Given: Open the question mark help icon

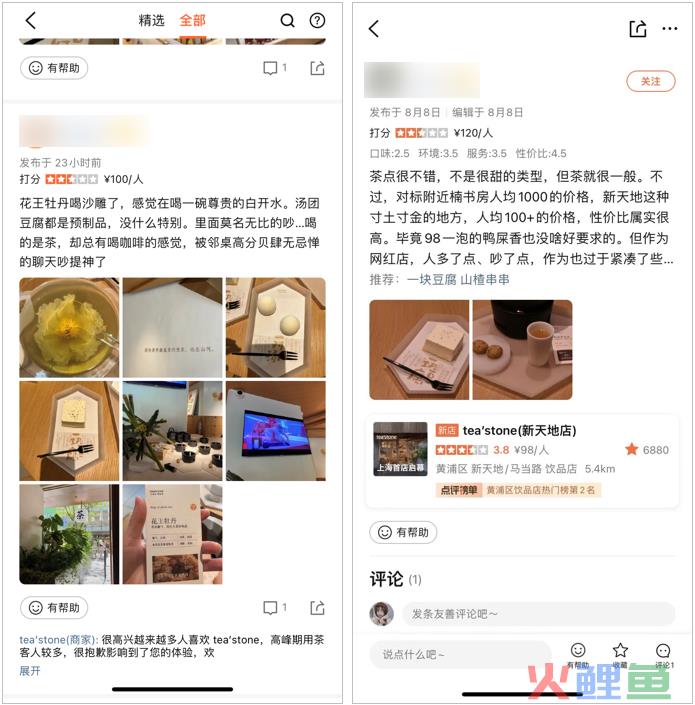Looking at the screenshot, I should click(317, 20).
